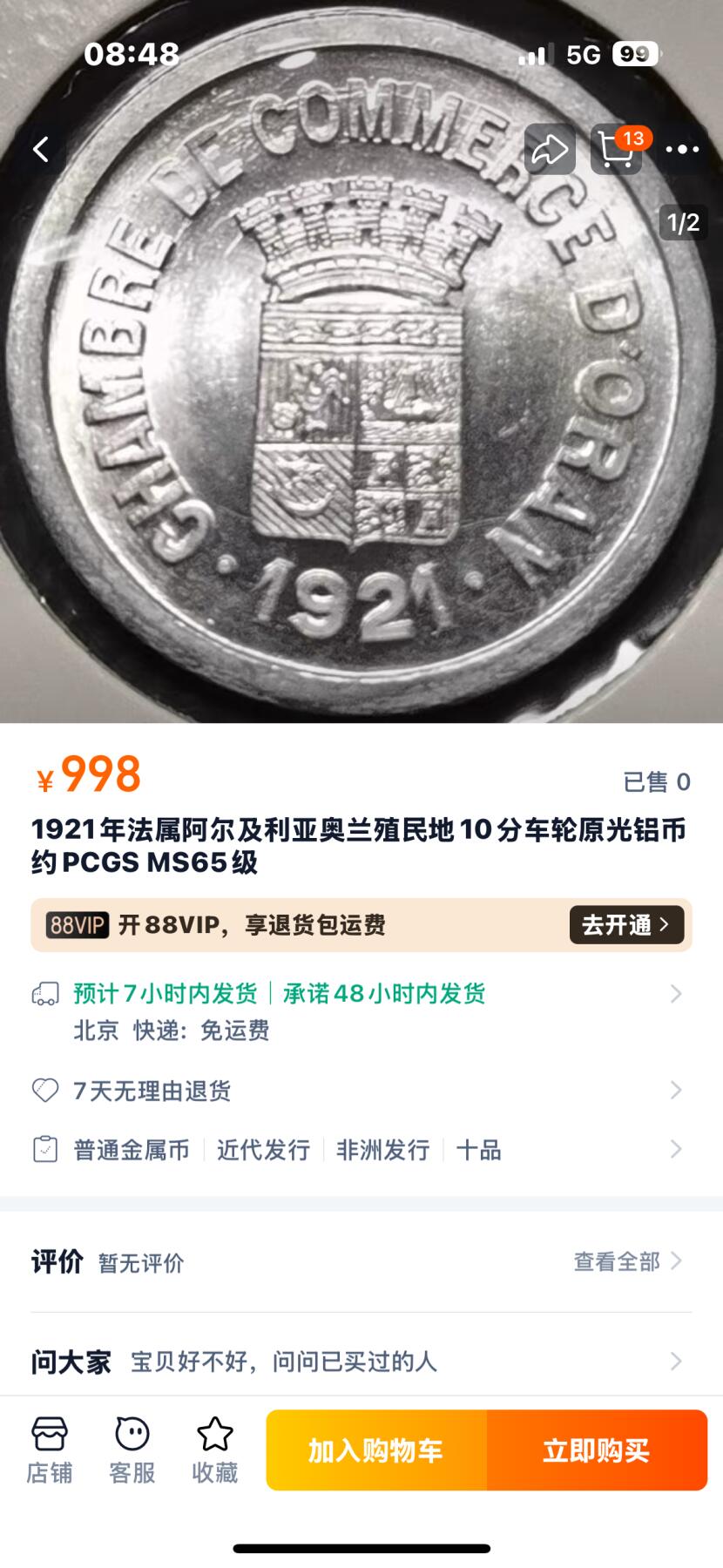Add the item to 收藏 favorites
This screenshot has width=723, height=1568.
point(214,1450)
